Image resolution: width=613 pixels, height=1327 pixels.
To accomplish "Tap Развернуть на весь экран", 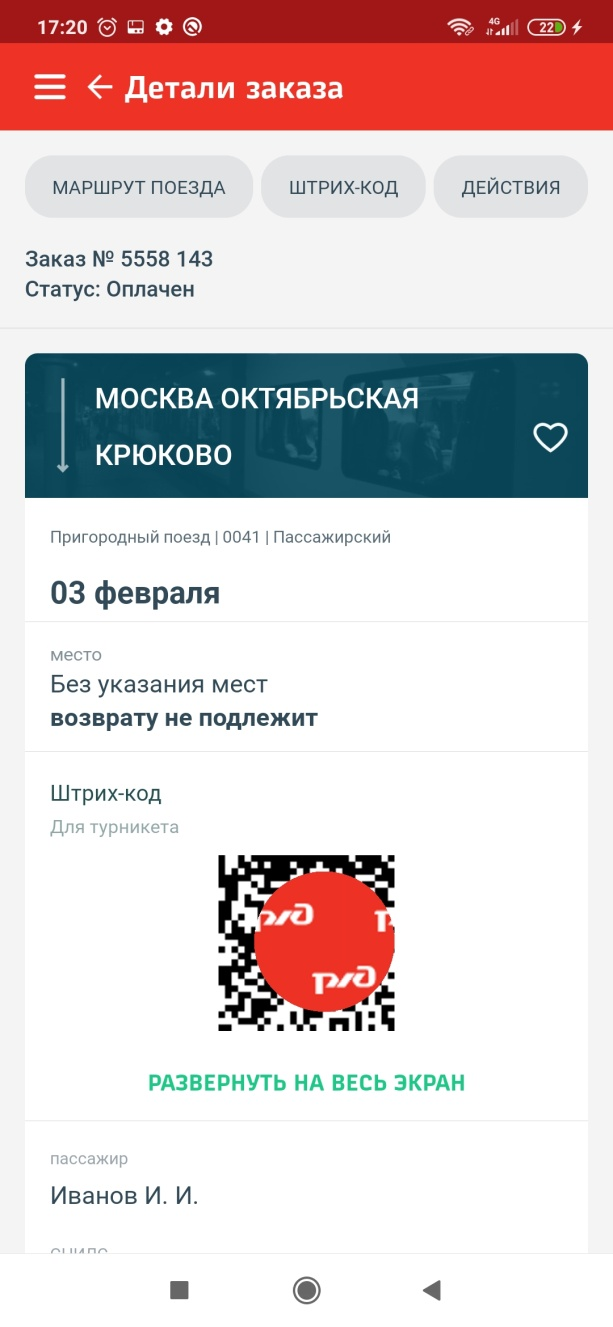I will [306, 1082].
